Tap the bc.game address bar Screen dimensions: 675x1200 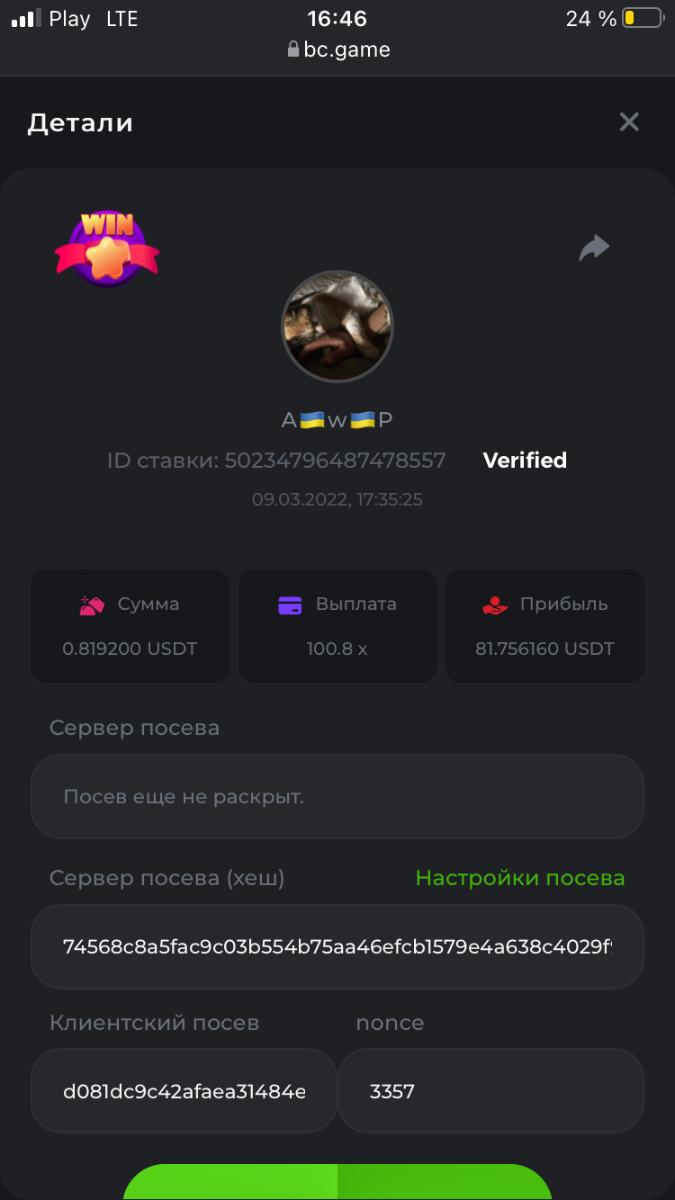click(338, 49)
